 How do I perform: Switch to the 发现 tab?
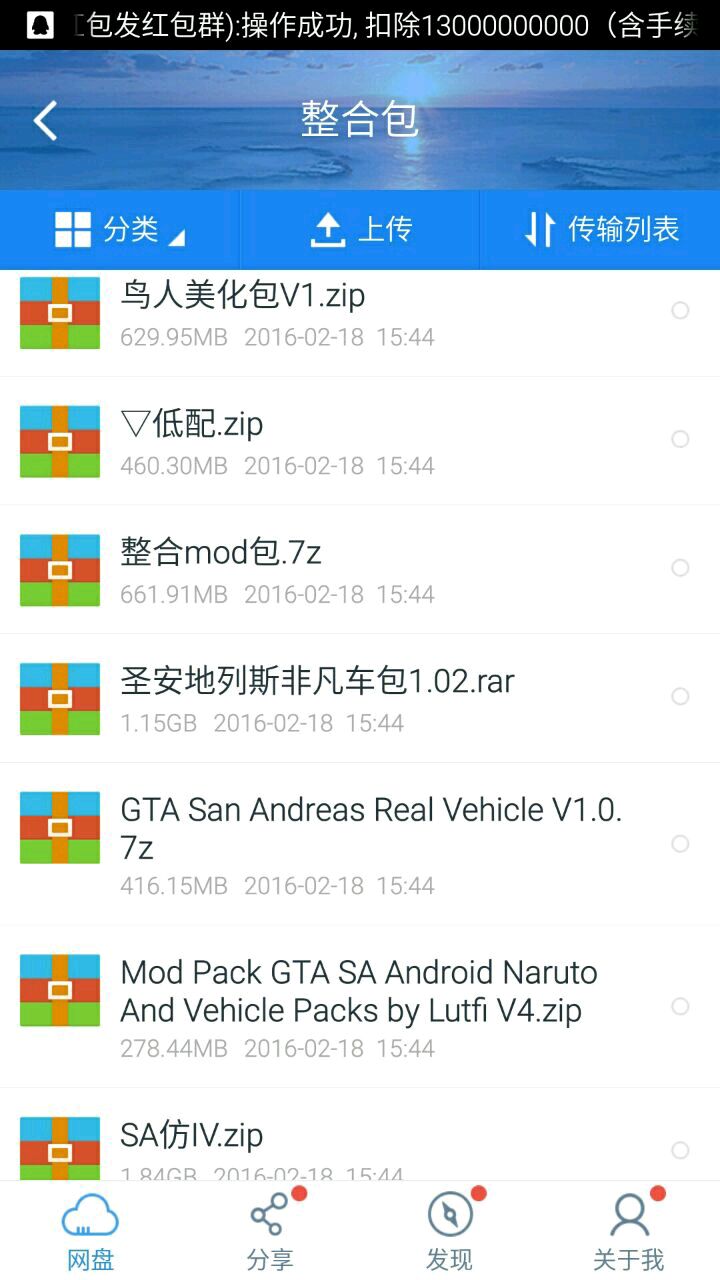click(x=450, y=1231)
